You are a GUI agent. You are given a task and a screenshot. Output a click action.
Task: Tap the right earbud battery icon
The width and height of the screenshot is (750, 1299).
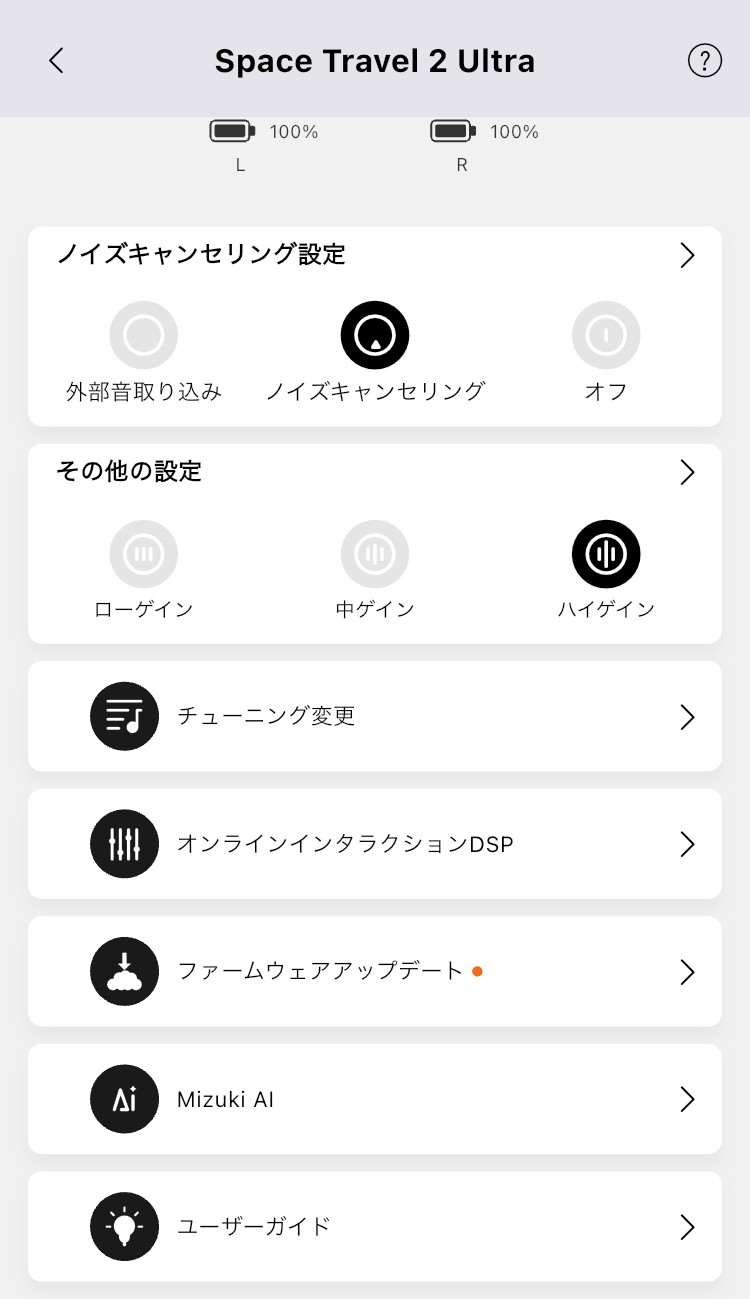pos(452,131)
